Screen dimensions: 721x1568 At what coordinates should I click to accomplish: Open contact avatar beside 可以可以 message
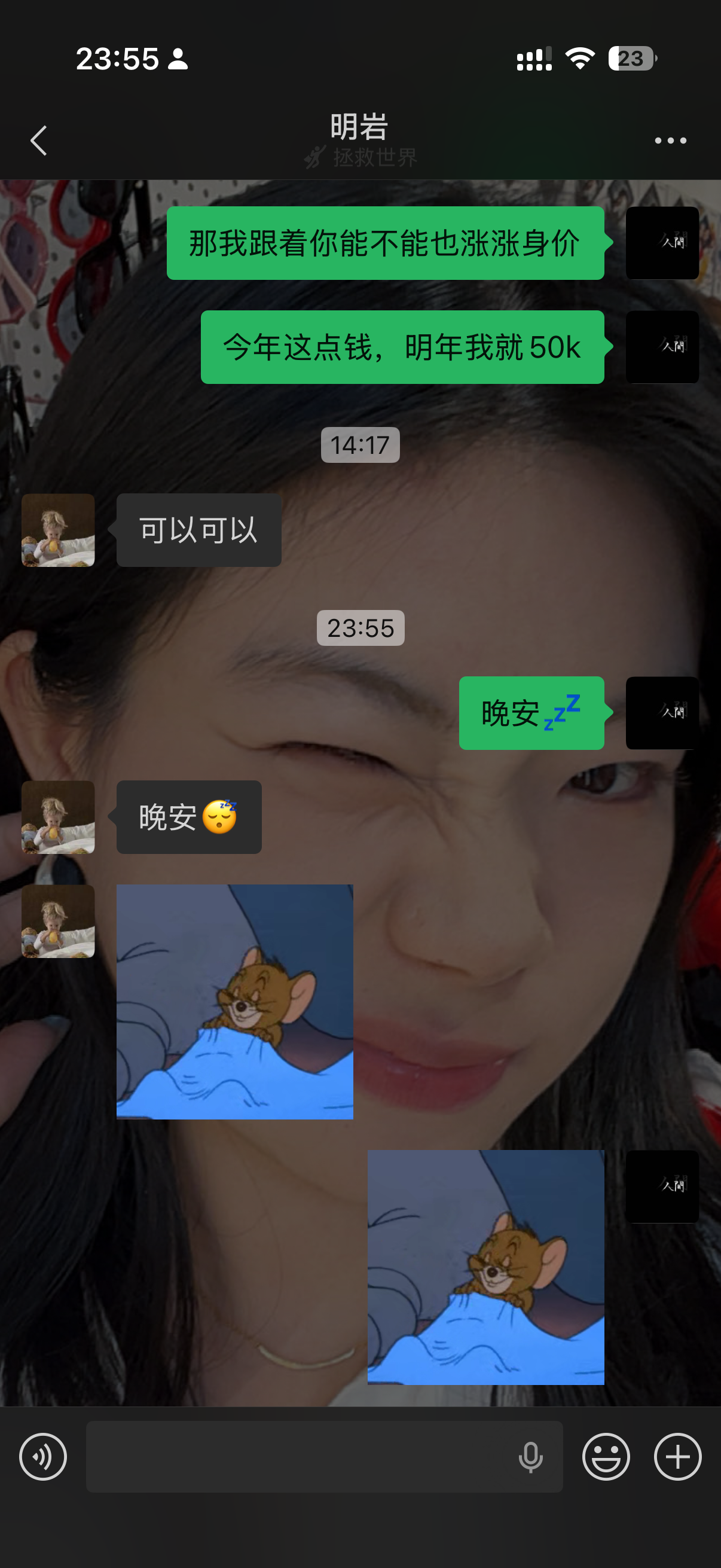59,530
